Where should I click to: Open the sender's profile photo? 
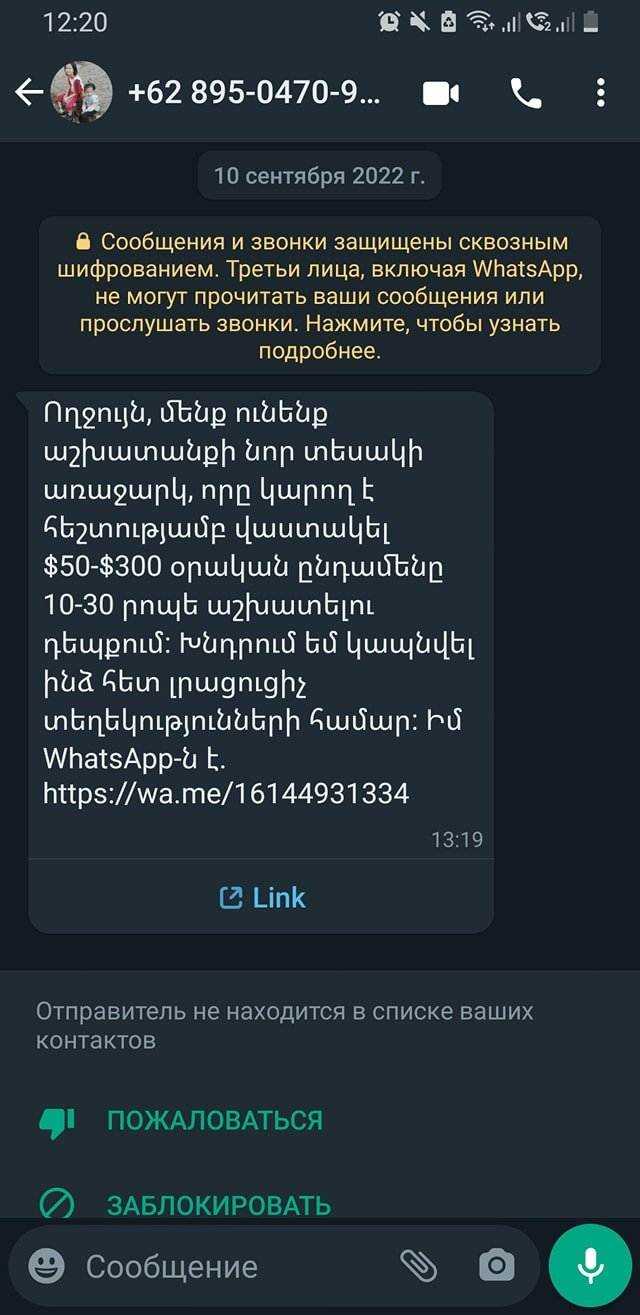click(x=81, y=93)
